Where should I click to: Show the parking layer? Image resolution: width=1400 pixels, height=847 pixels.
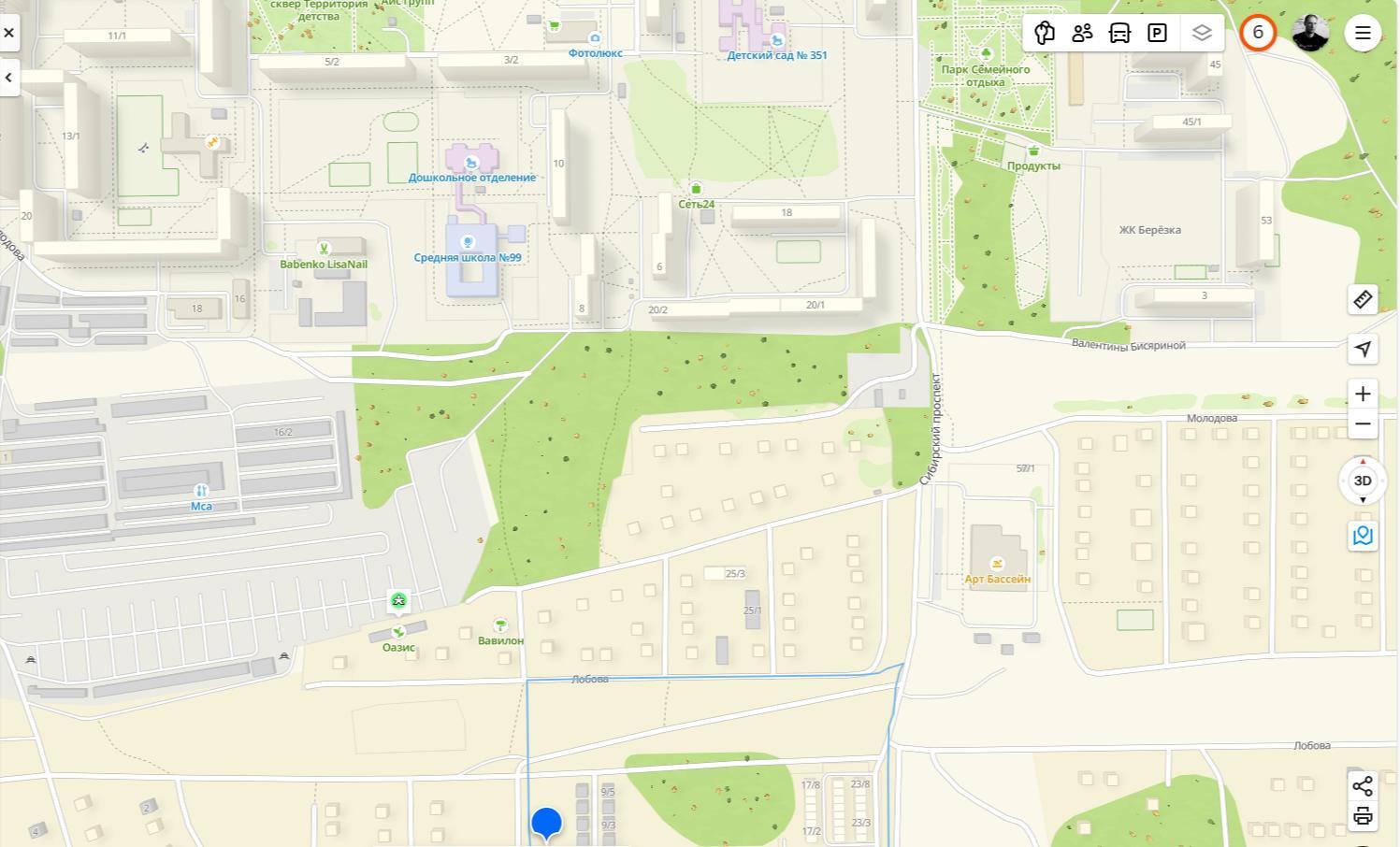point(1157,34)
